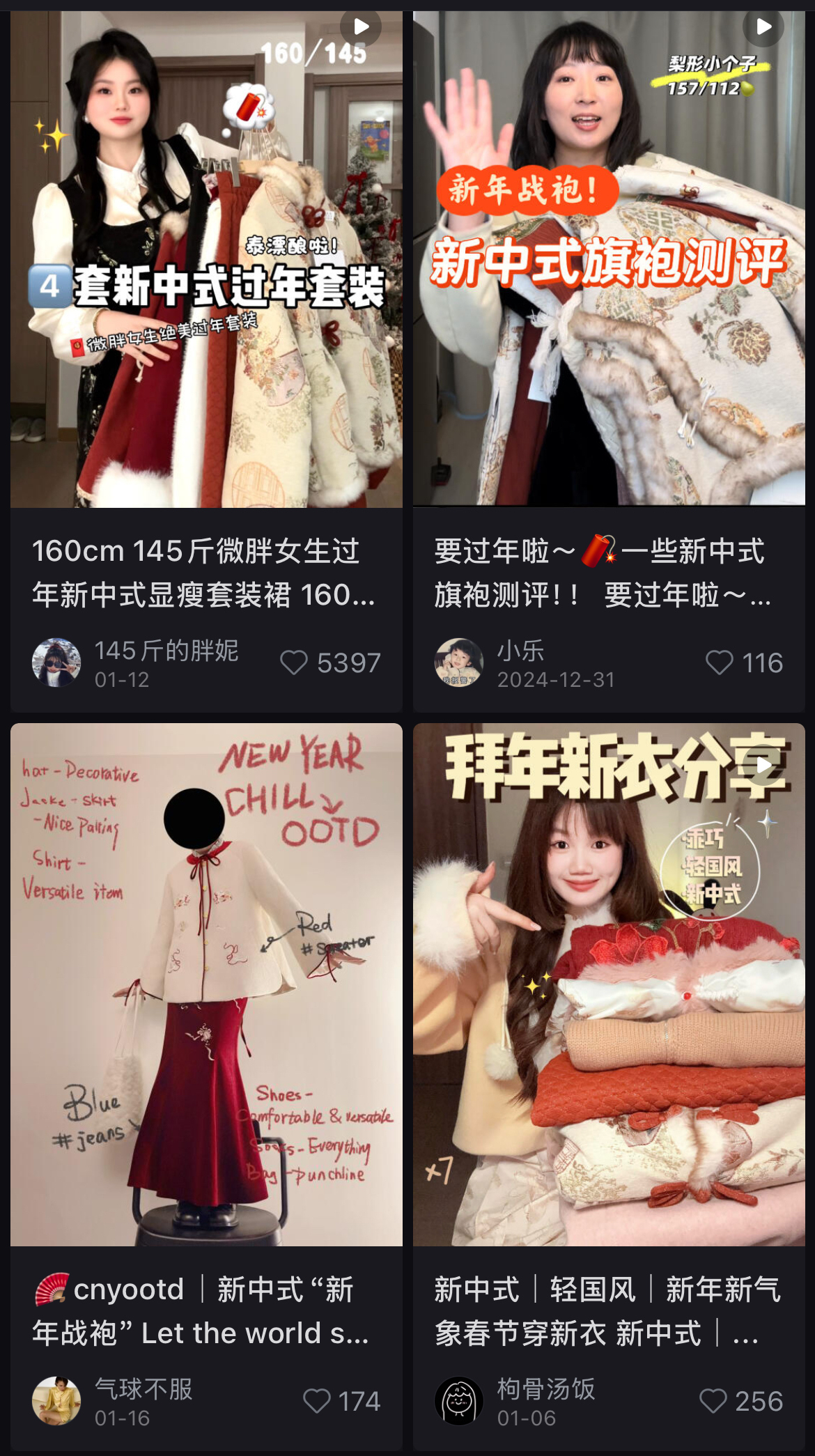The image size is (815, 1456).
Task: Visit 小乐's profile via avatar
Action: [x=459, y=663]
